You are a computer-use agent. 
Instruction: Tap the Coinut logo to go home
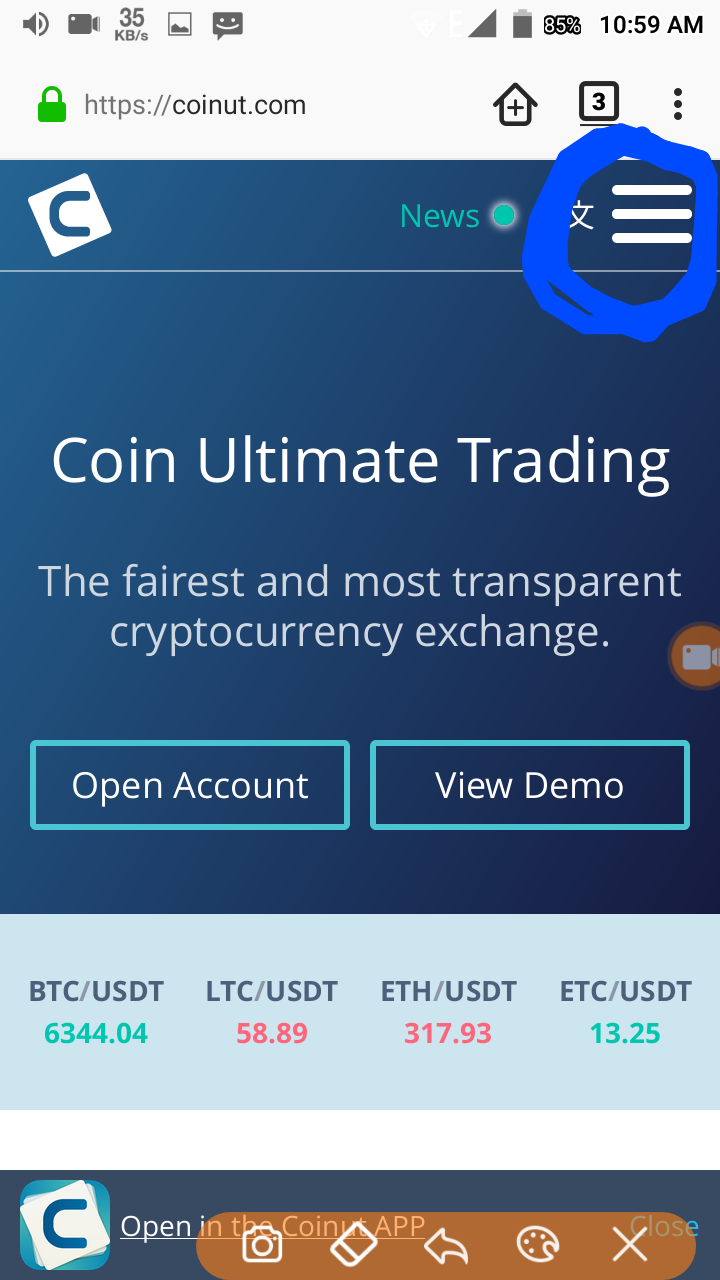coord(69,214)
